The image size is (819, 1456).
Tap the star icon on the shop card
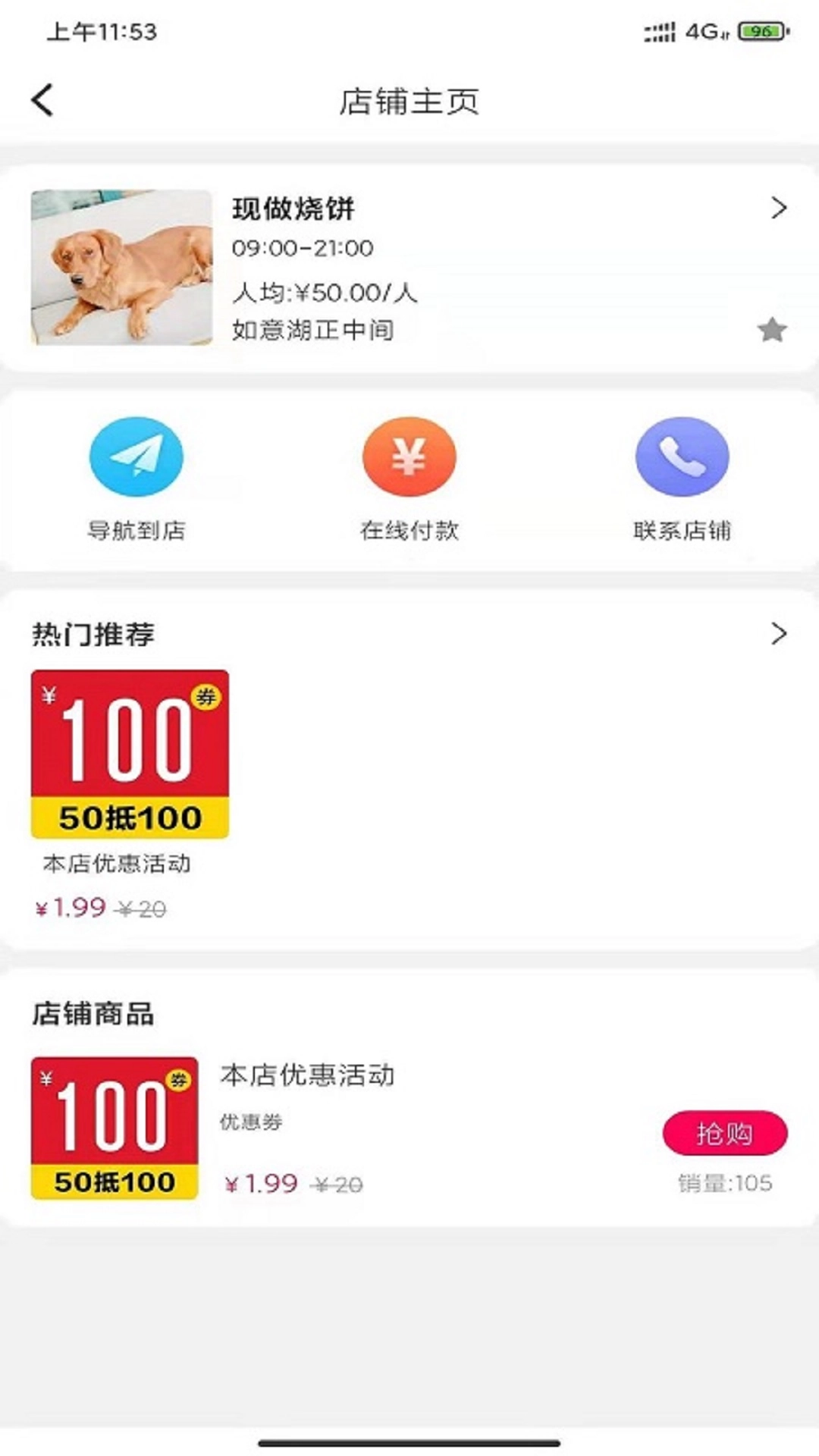[x=772, y=331]
